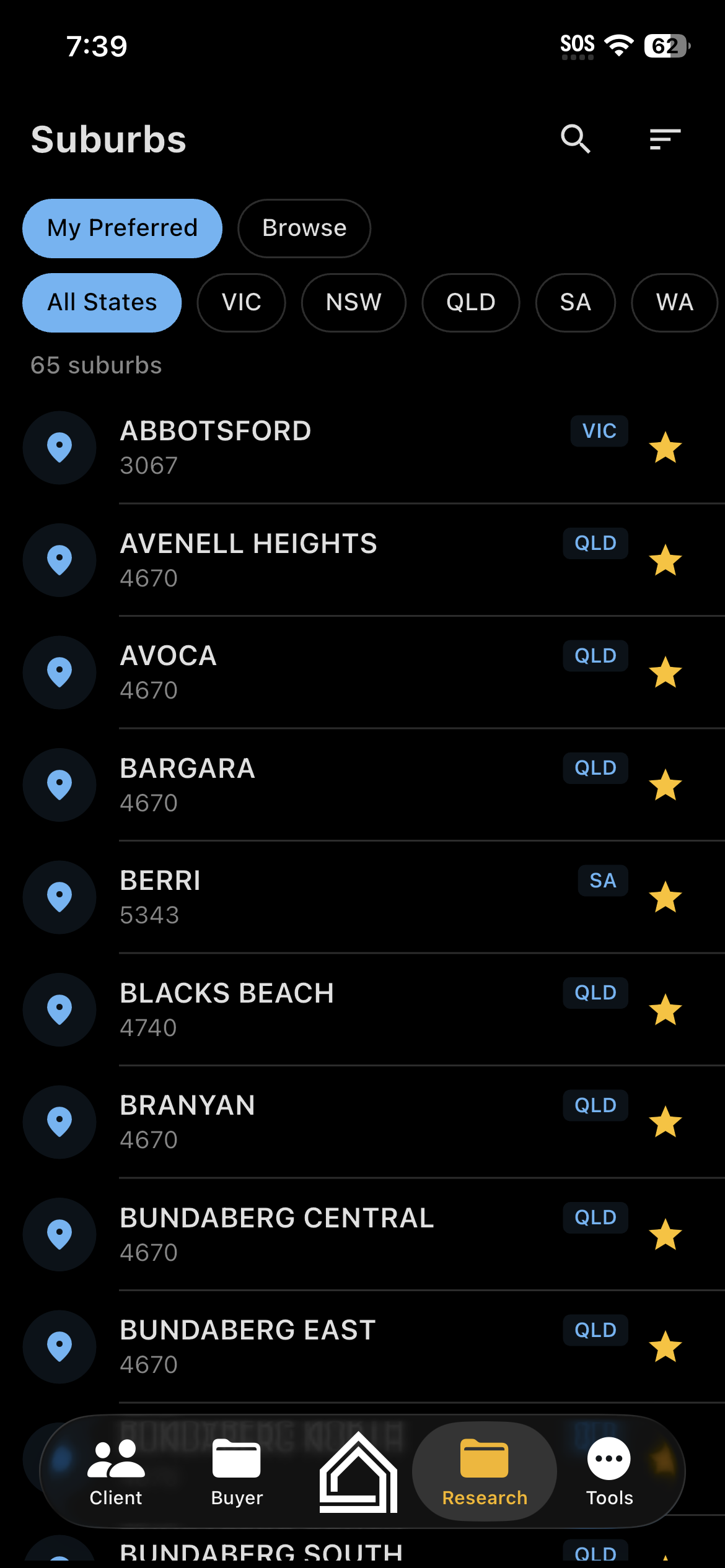Open the suburb search icon
This screenshot has height=1568, width=725.
pos(575,139)
